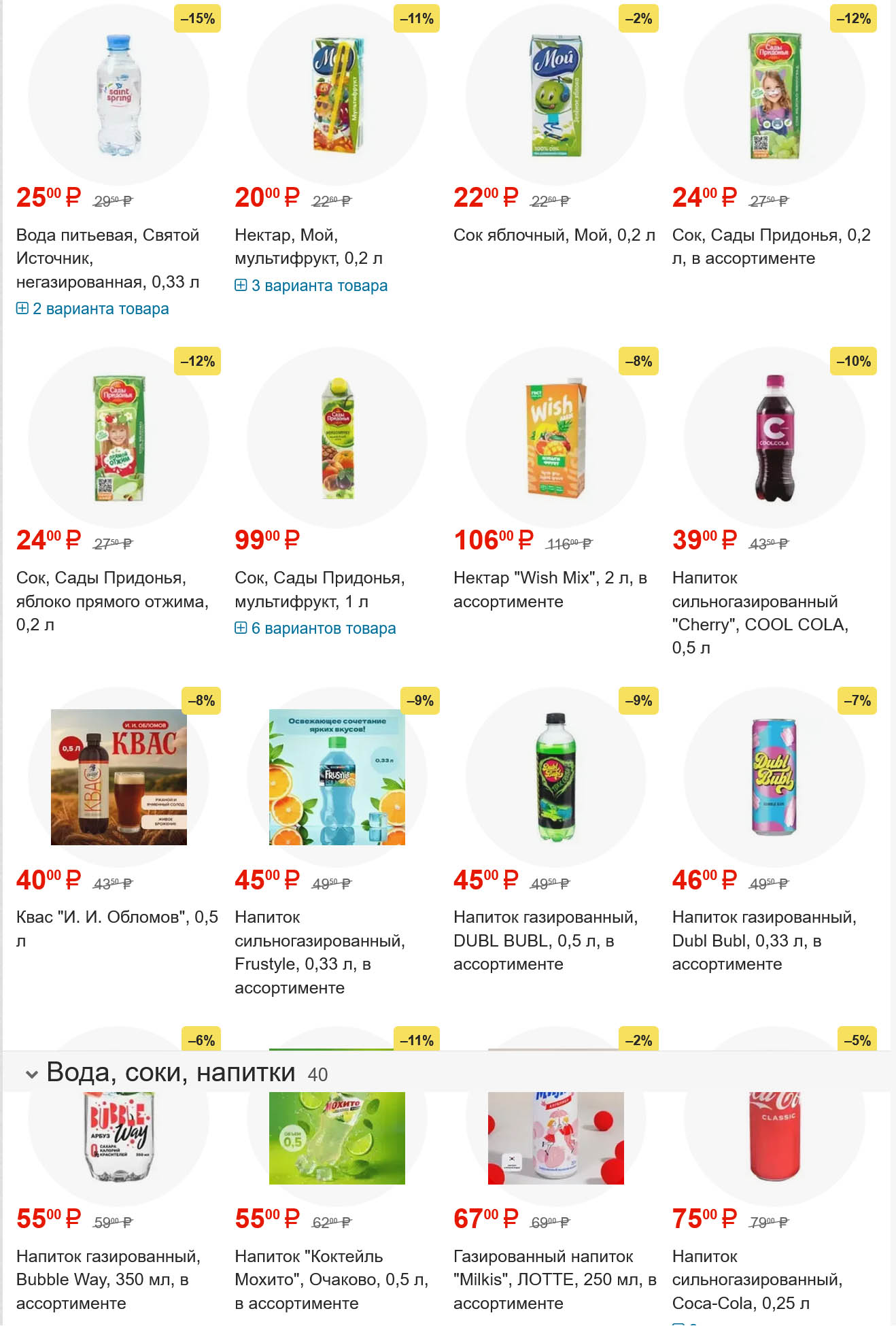Viewport: 896px width, 1326px height.
Task: Open Сады Придонья мультифрукт 1 л card
Action: click(x=319, y=589)
